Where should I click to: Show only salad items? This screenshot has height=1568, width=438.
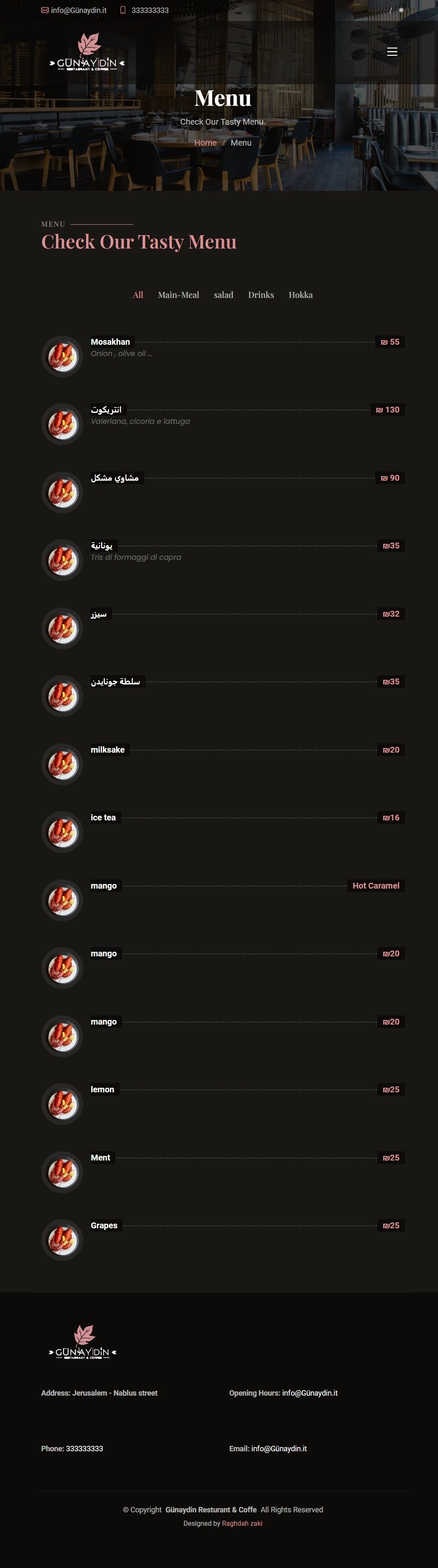pyautogui.click(x=223, y=295)
